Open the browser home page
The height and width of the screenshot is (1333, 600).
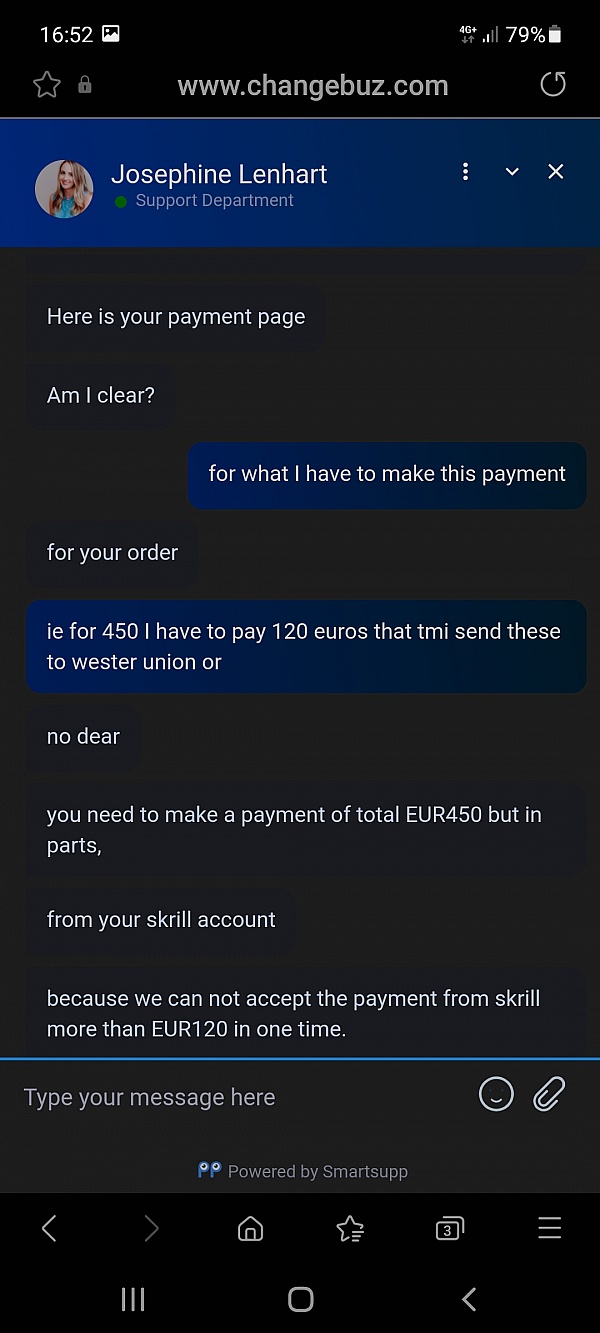[x=250, y=1229]
